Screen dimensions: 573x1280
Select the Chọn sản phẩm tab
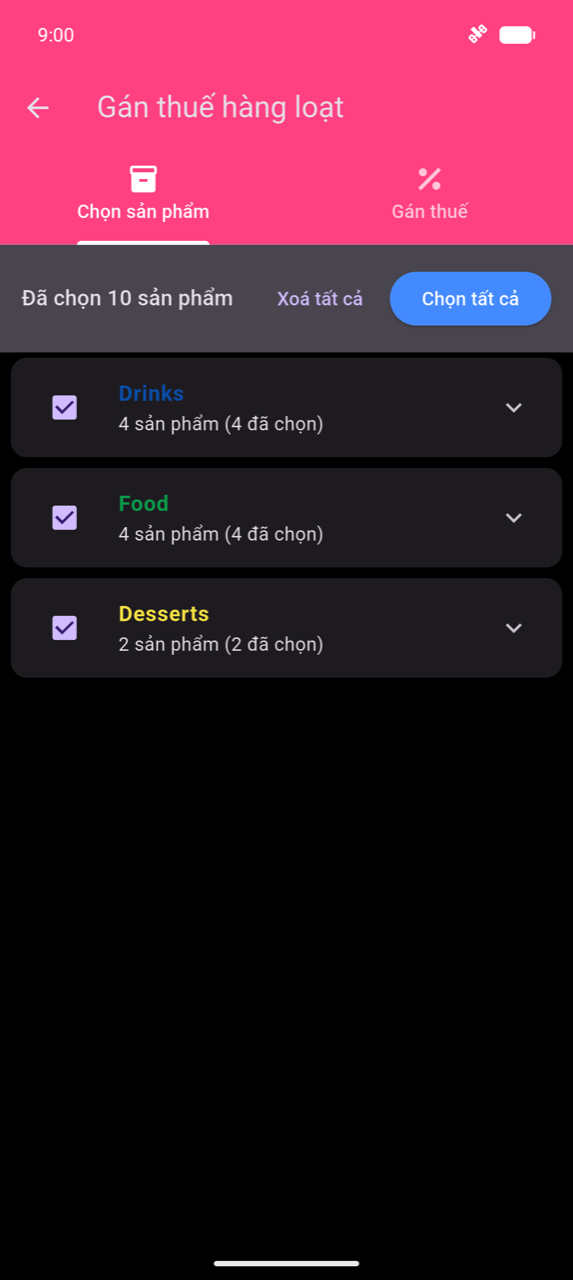point(143,194)
